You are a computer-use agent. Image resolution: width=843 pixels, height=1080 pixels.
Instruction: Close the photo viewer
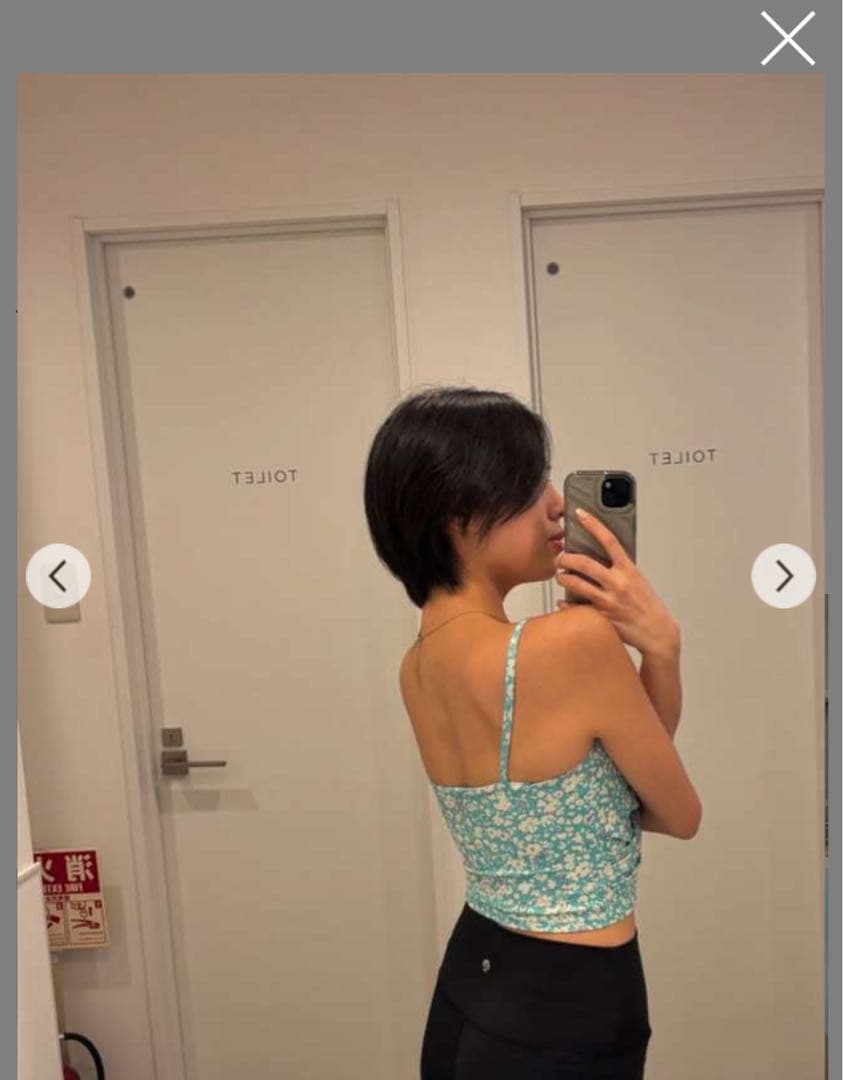pyautogui.click(x=787, y=38)
